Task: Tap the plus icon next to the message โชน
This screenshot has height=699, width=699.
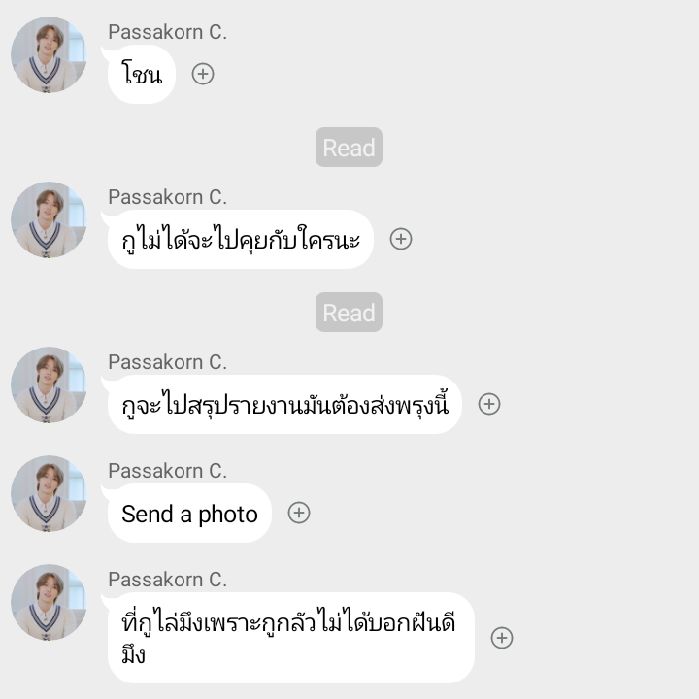Action: pyautogui.click(x=203, y=74)
